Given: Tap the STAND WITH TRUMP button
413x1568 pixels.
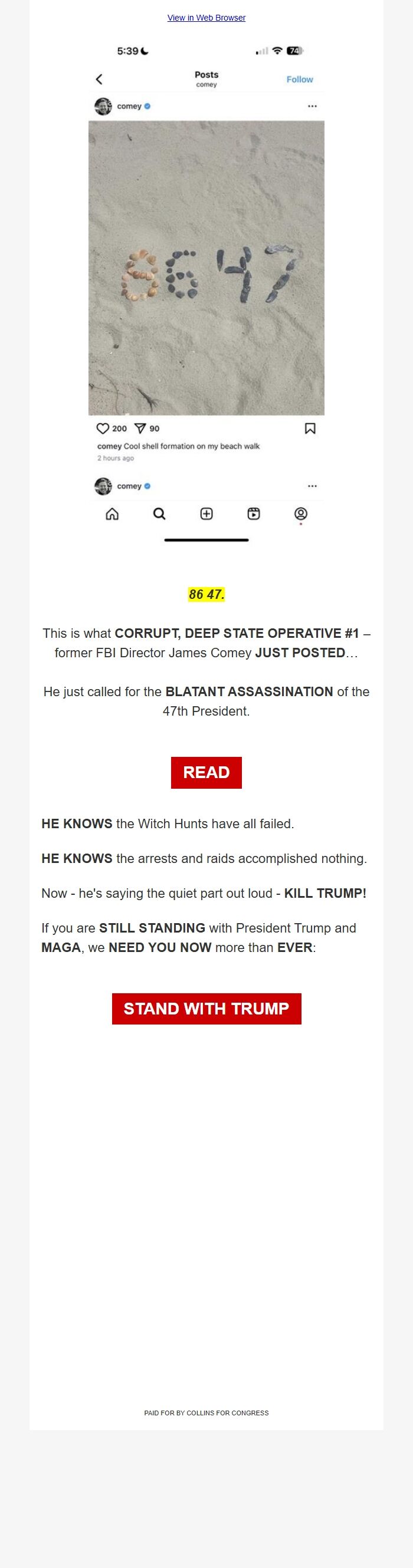Looking at the screenshot, I should (206, 1009).
